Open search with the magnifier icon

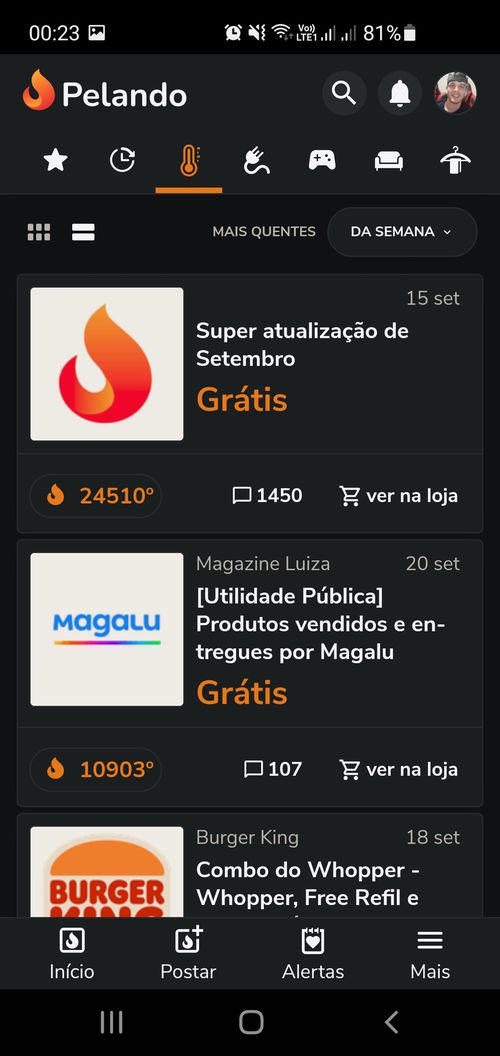pyautogui.click(x=344, y=93)
